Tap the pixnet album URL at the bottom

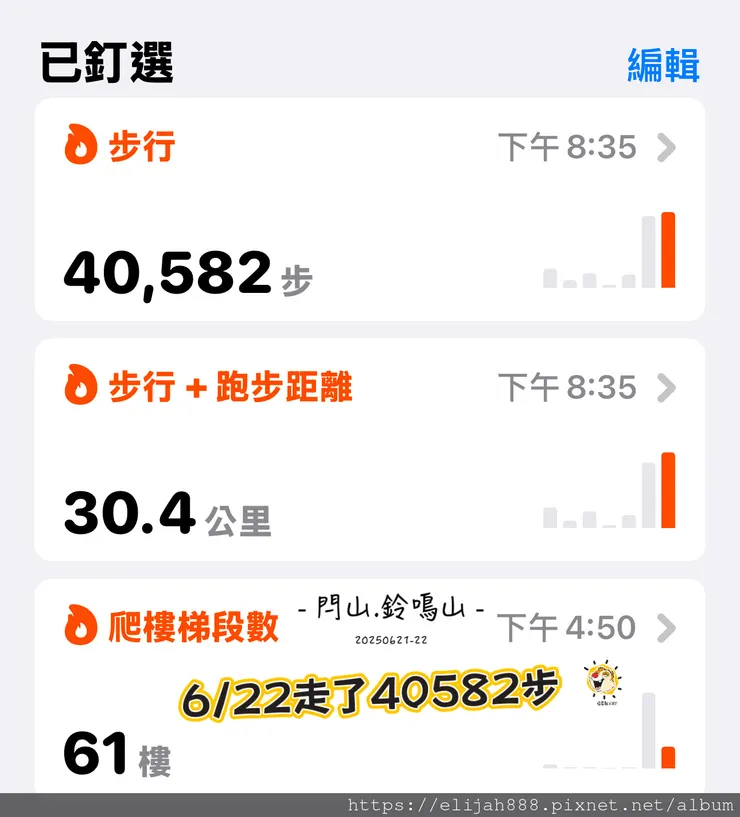click(540, 802)
